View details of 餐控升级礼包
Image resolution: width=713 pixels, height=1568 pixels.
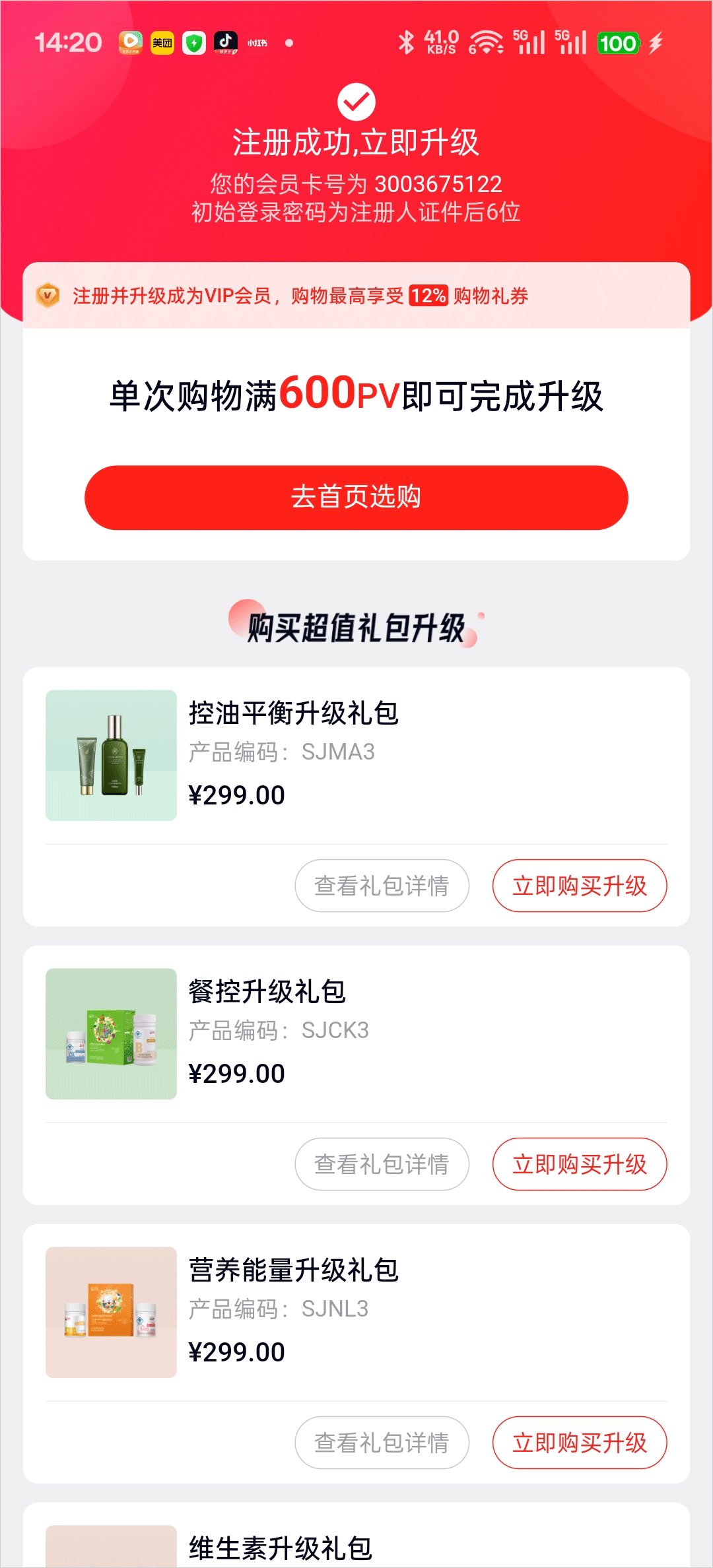[x=382, y=1164]
